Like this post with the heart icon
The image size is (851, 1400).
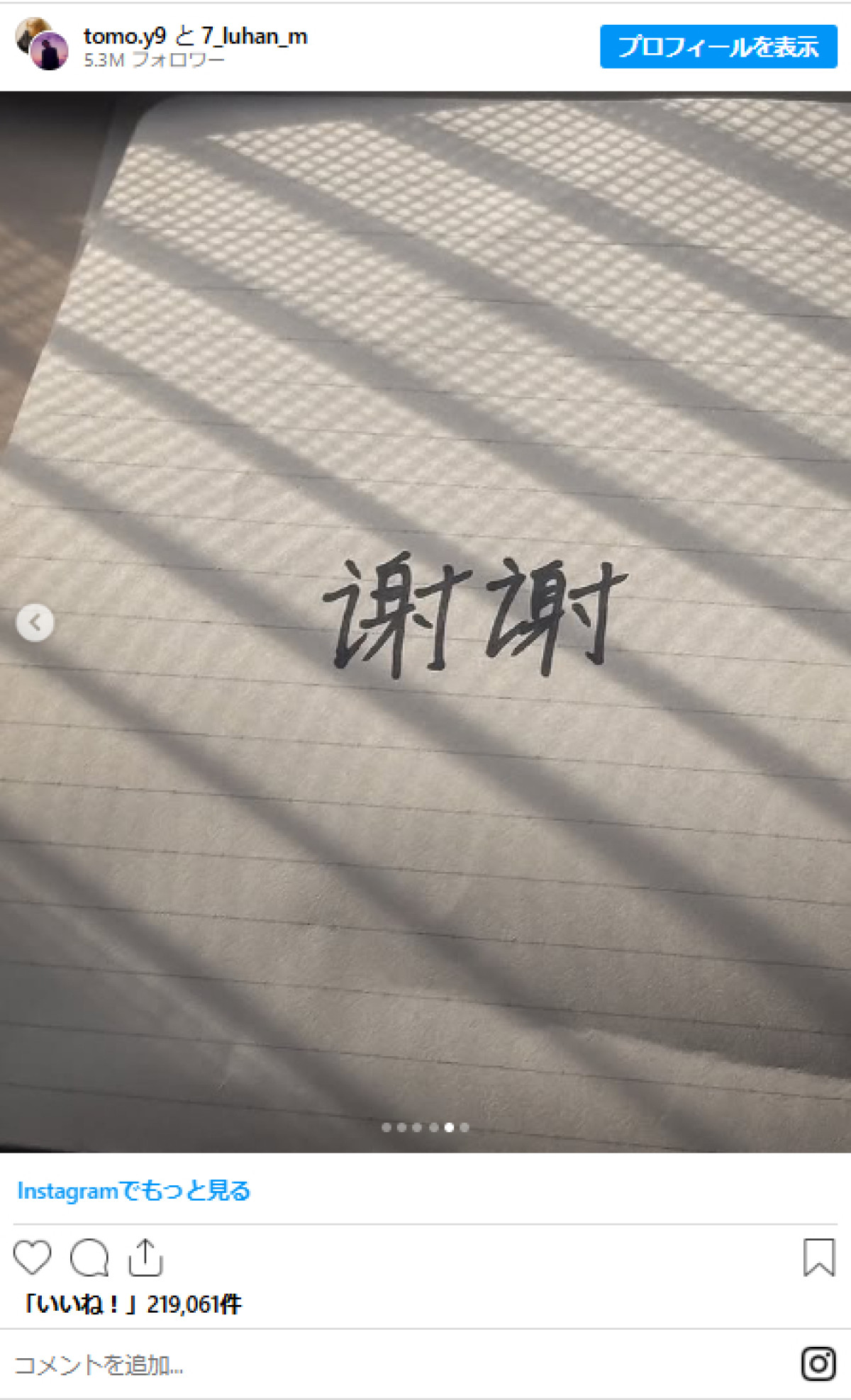[x=33, y=1257]
